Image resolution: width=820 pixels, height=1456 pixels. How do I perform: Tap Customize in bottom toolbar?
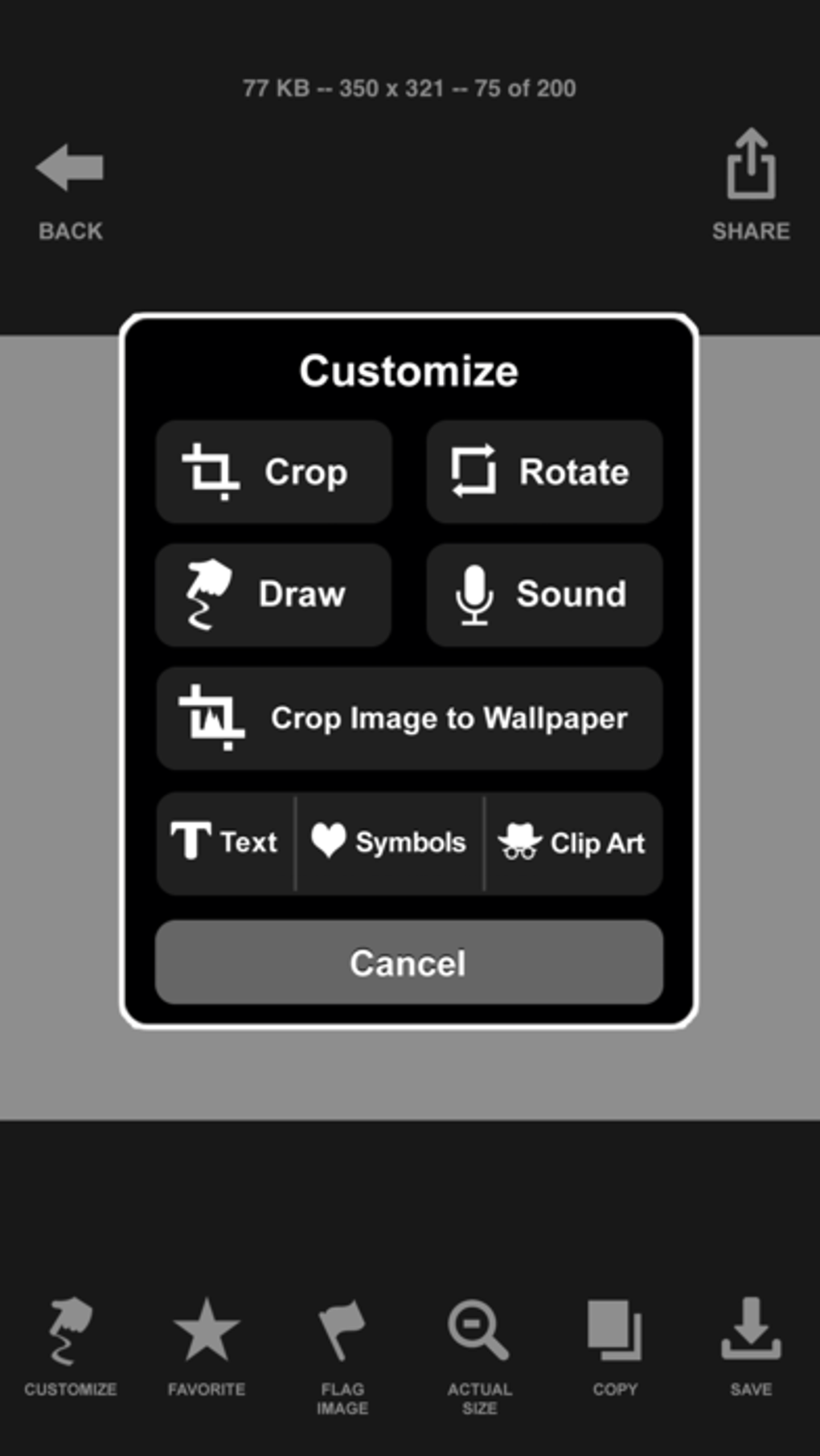click(x=70, y=1347)
